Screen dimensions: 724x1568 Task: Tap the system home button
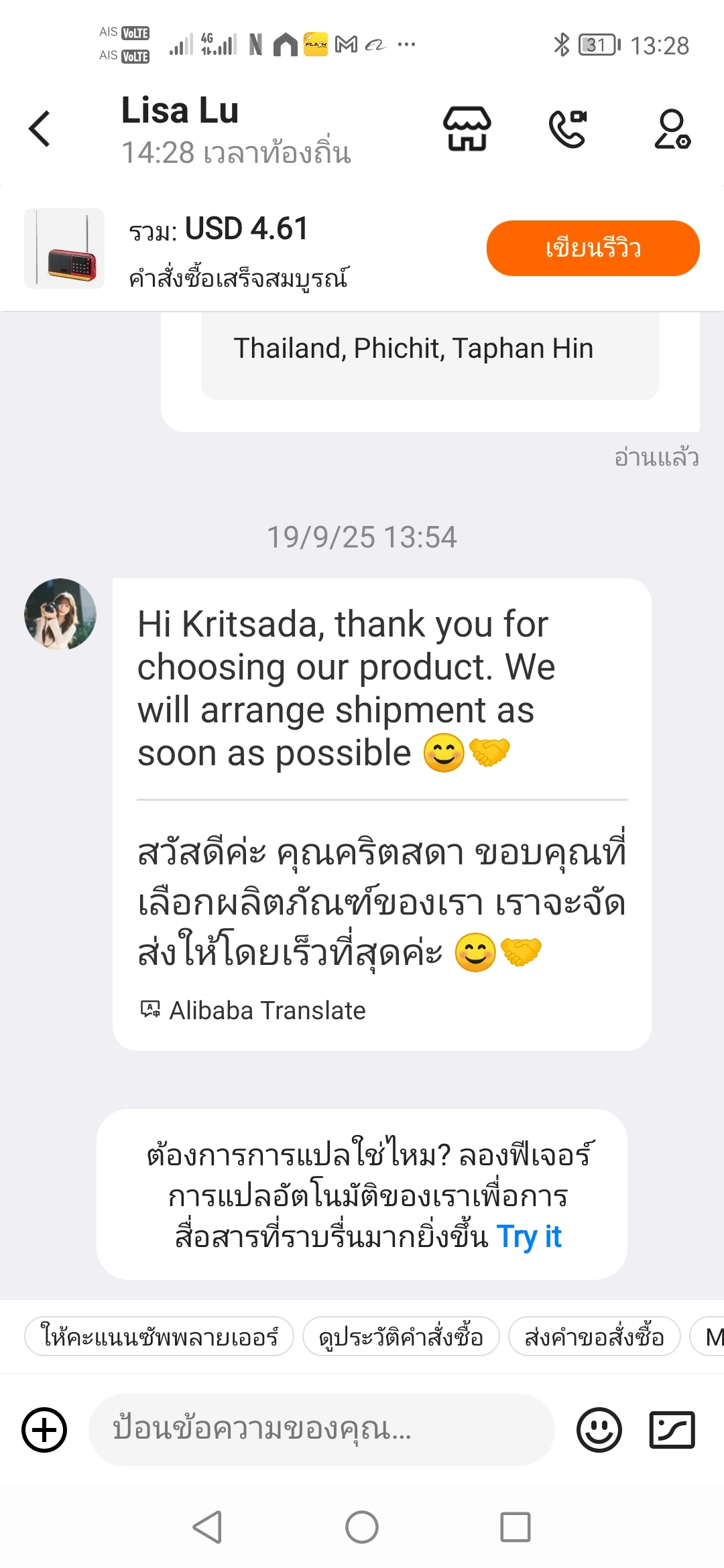362,1527
